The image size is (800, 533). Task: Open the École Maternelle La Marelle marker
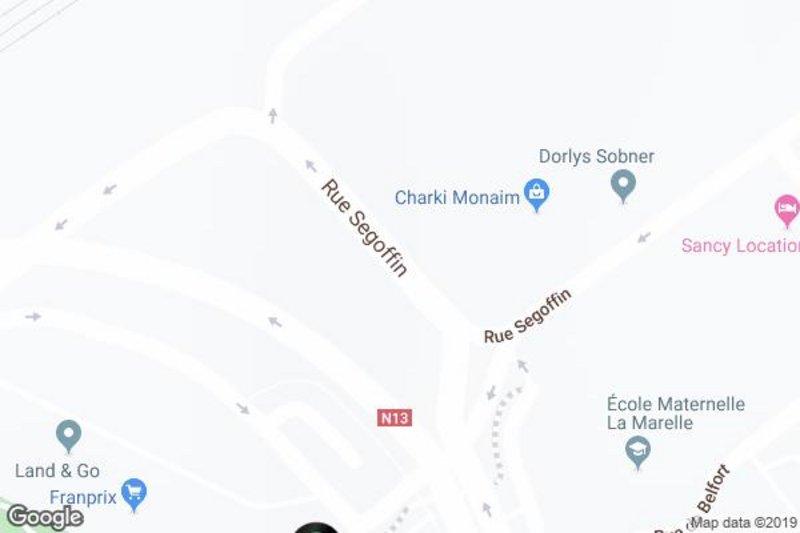coord(637,454)
